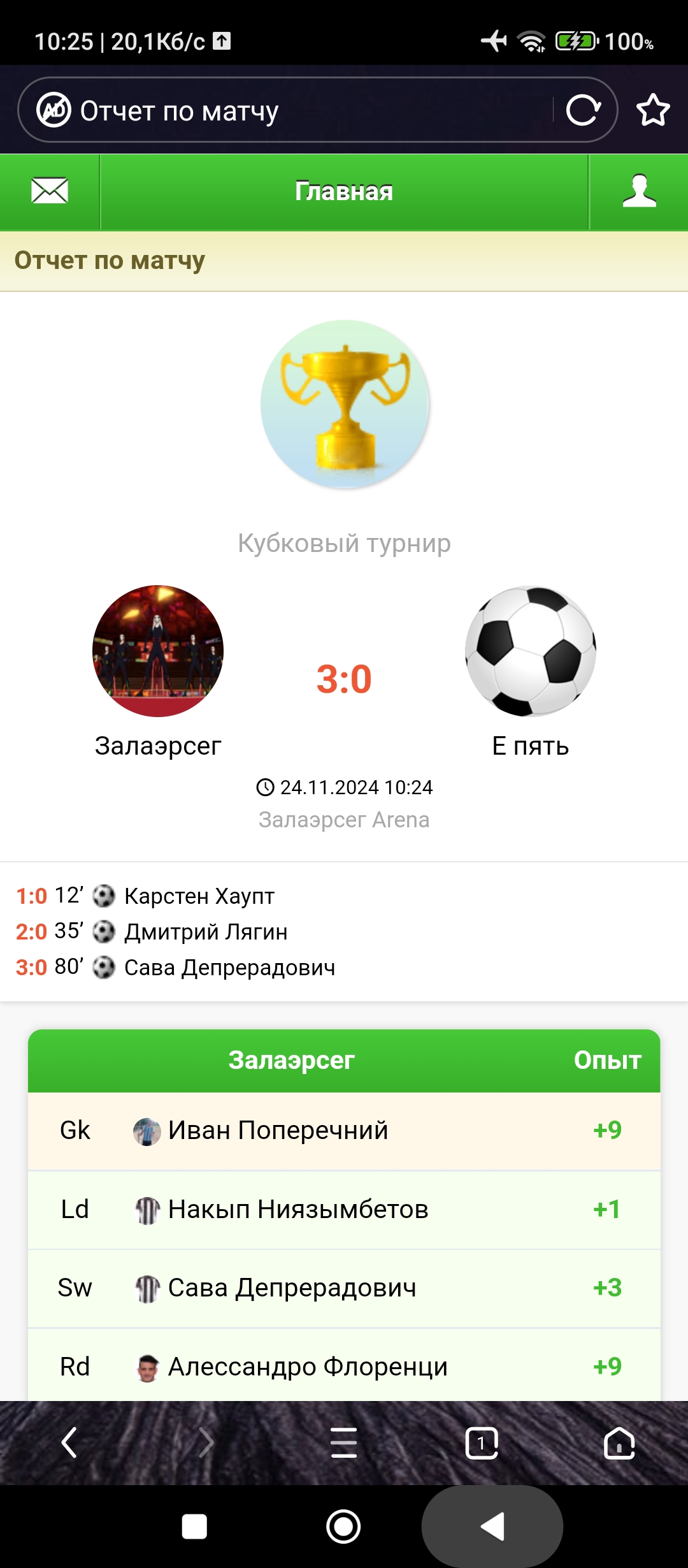This screenshot has height=1568, width=688.
Task: View goalkeeper Иван Поперечний
Action: coord(278,1131)
